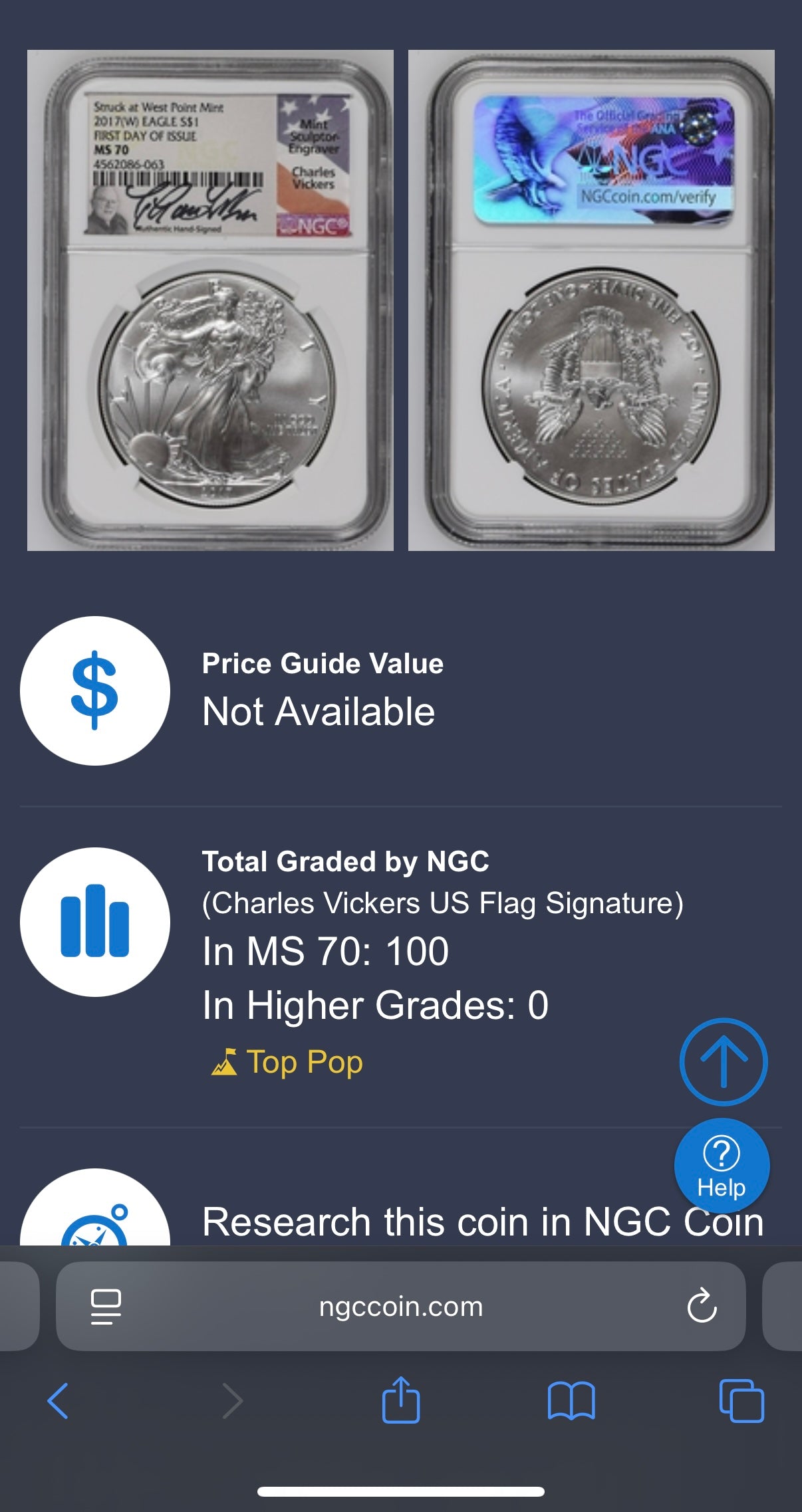Share this page
Viewport: 802px width, 1512px height.
pyautogui.click(x=401, y=1400)
